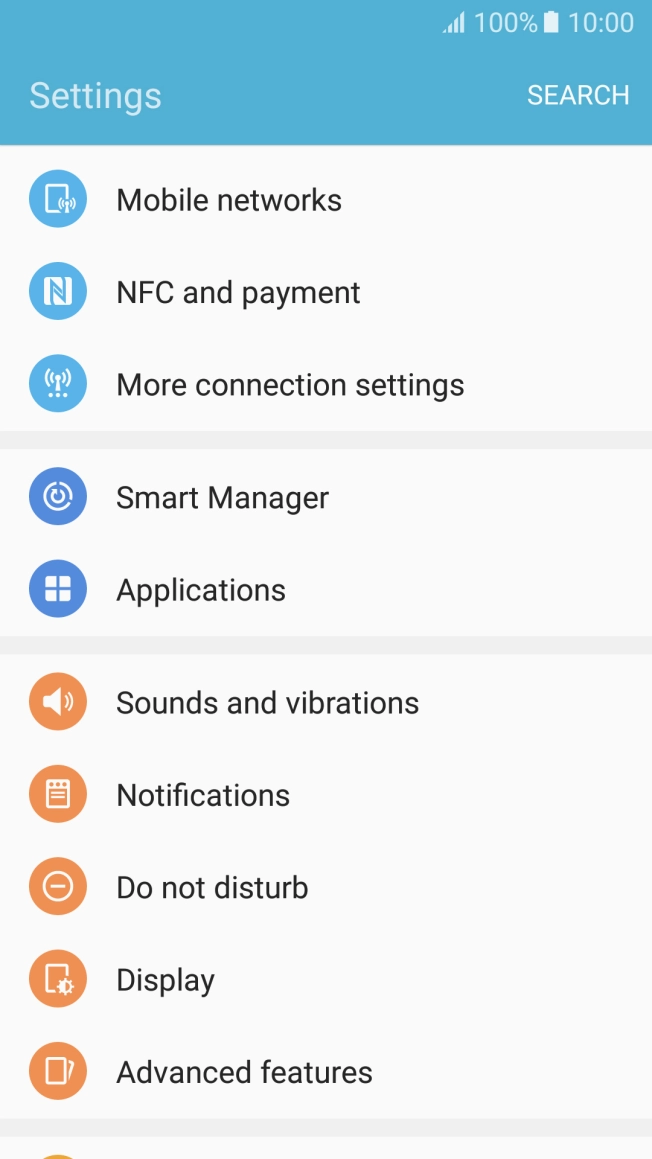Open Display settings
This screenshot has height=1159, width=652.
coord(326,979)
